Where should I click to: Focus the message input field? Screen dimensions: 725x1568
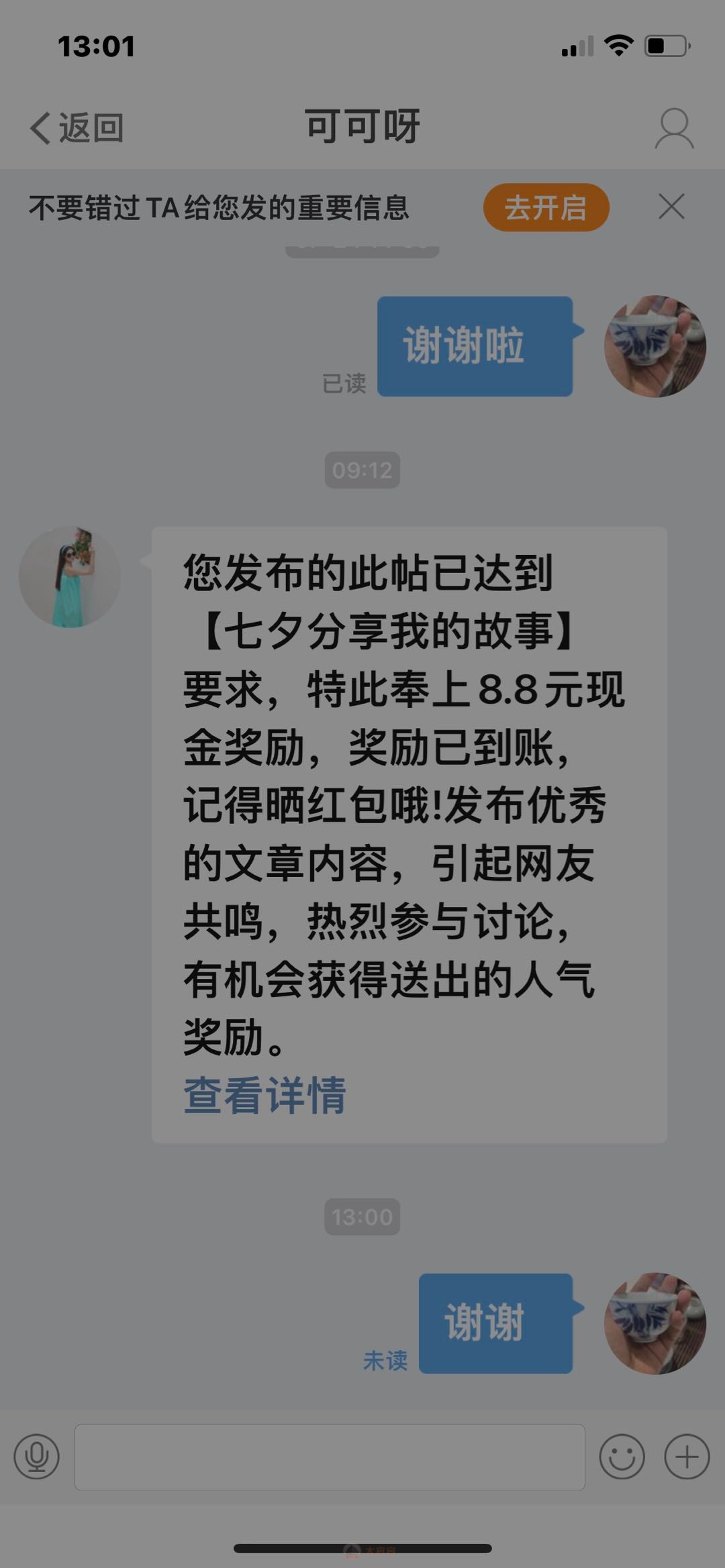pyautogui.click(x=329, y=1457)
